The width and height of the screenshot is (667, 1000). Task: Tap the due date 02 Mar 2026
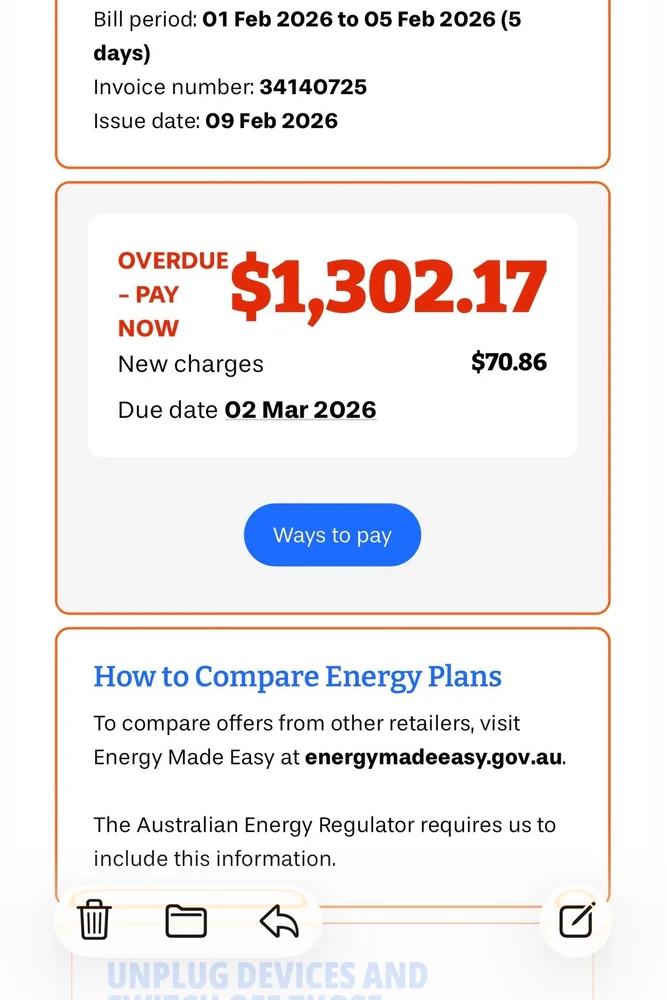coord(300,410)
